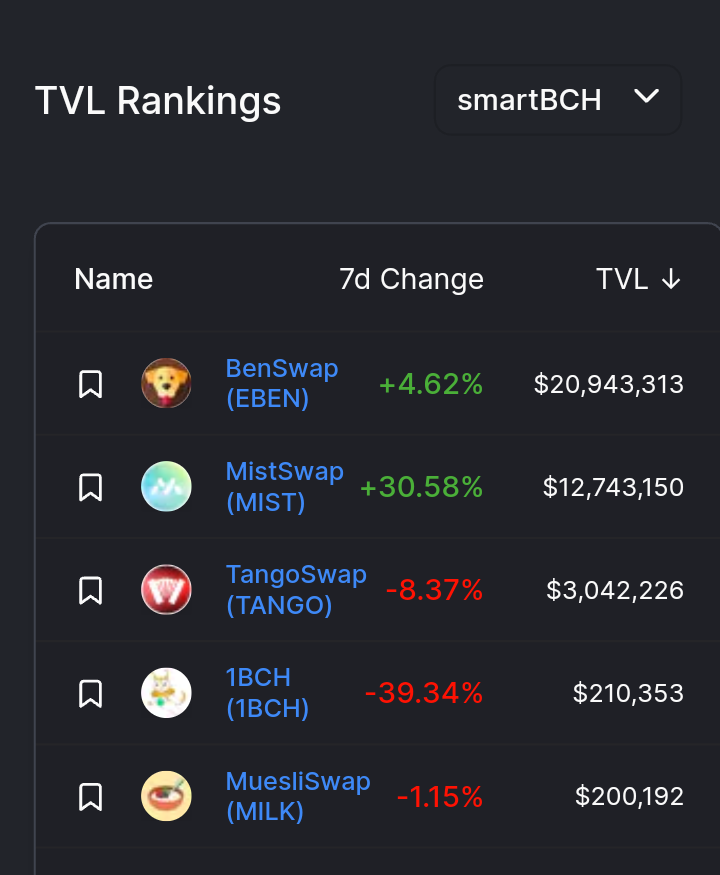Open the BenSwap (EBEN) link
Viewport: 720px width, 875px height.
(282, 383)
